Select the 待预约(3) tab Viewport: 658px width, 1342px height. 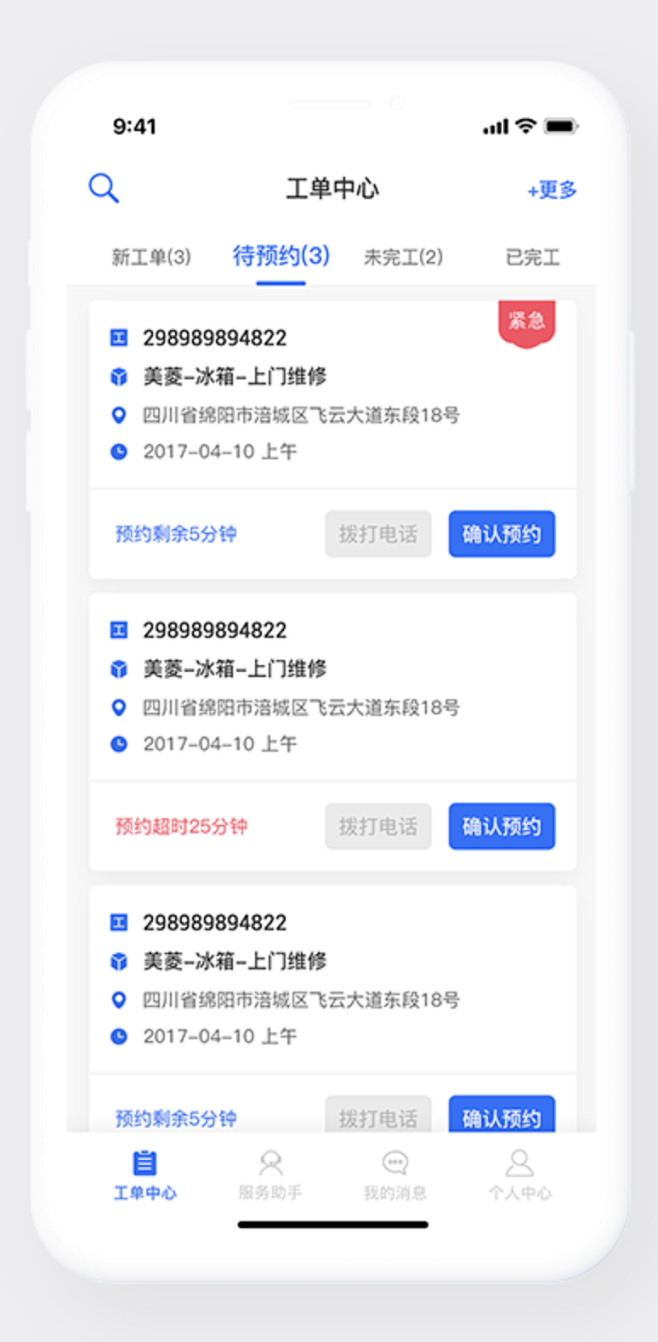point(281,256)
